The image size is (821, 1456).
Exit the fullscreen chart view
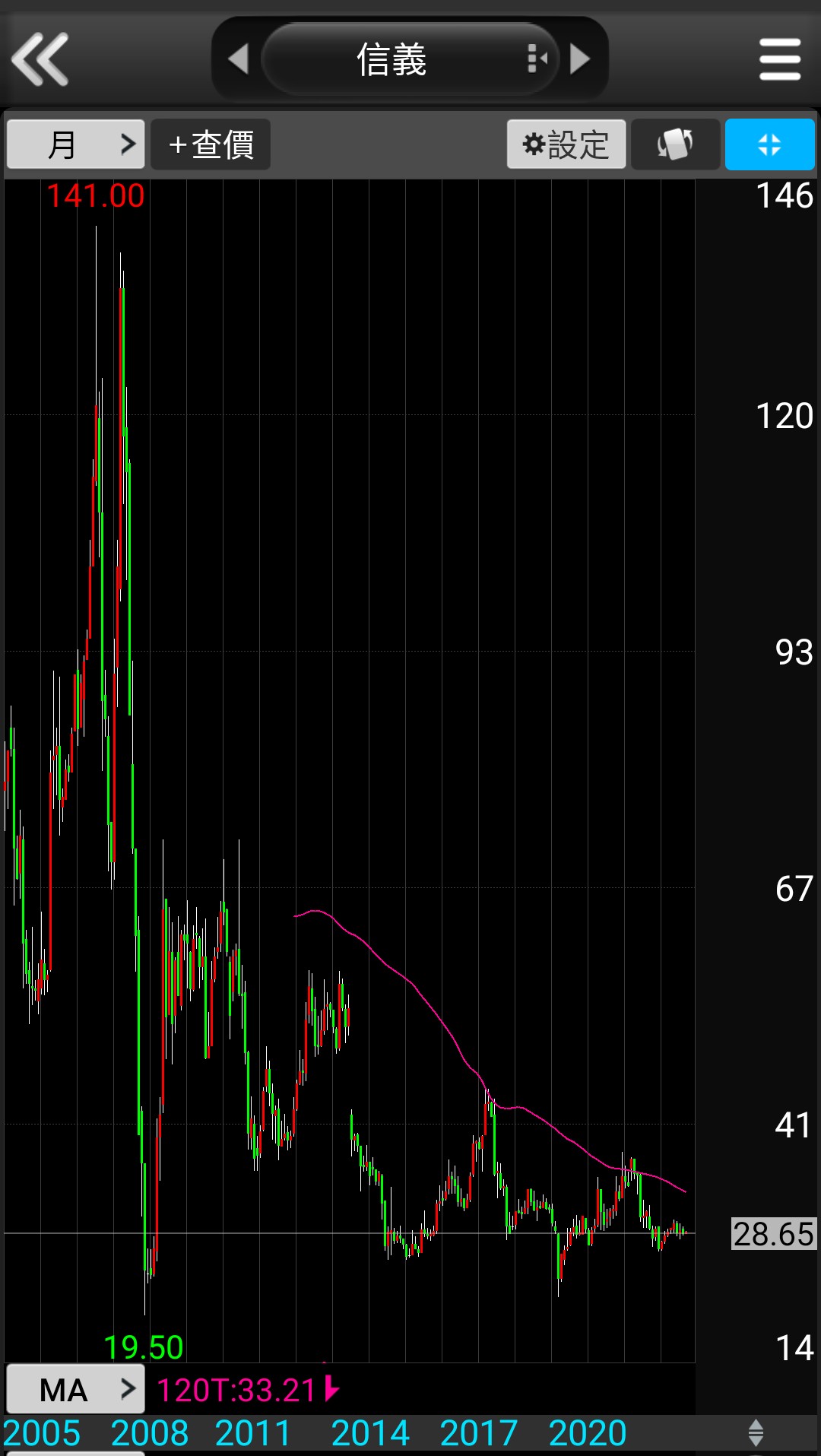[769, 144]
